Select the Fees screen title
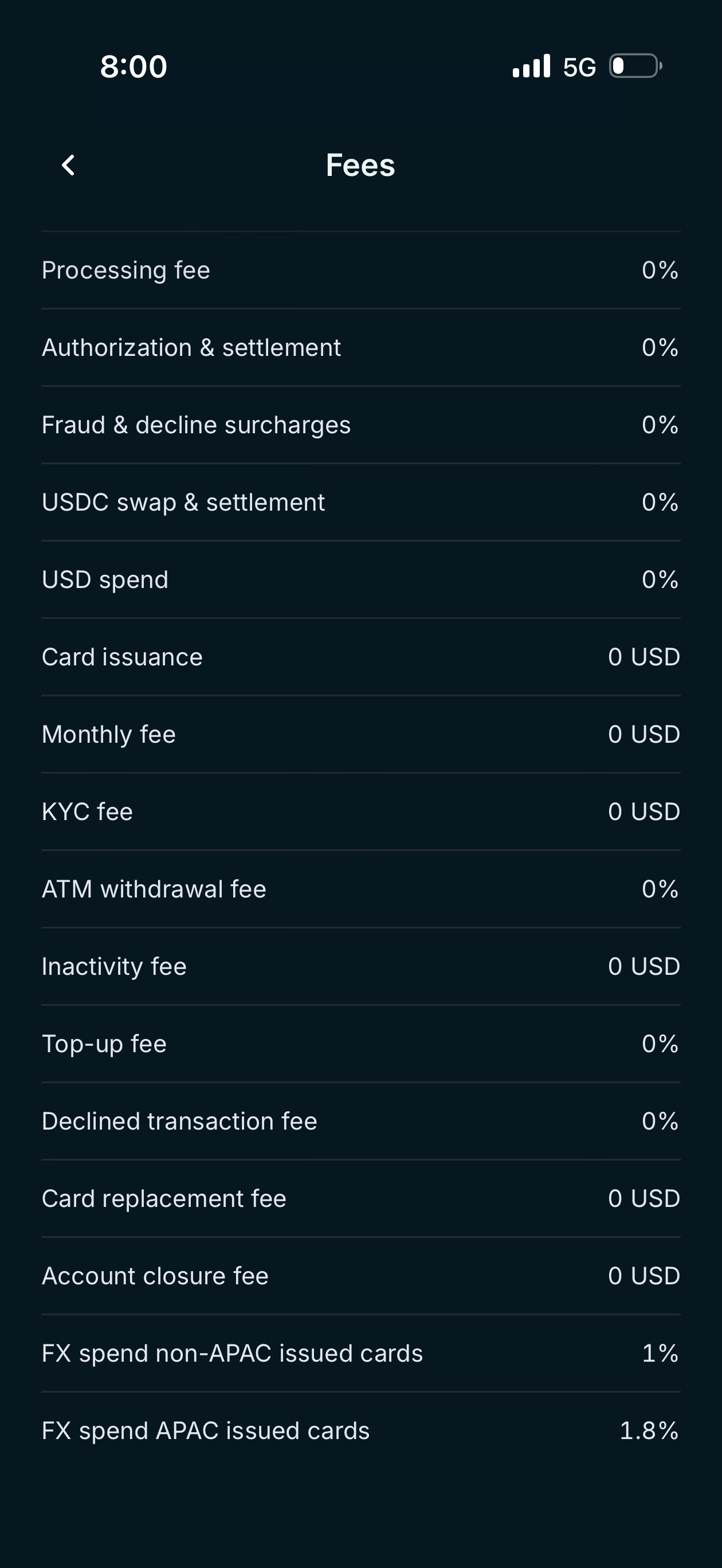 pos(360,164)
